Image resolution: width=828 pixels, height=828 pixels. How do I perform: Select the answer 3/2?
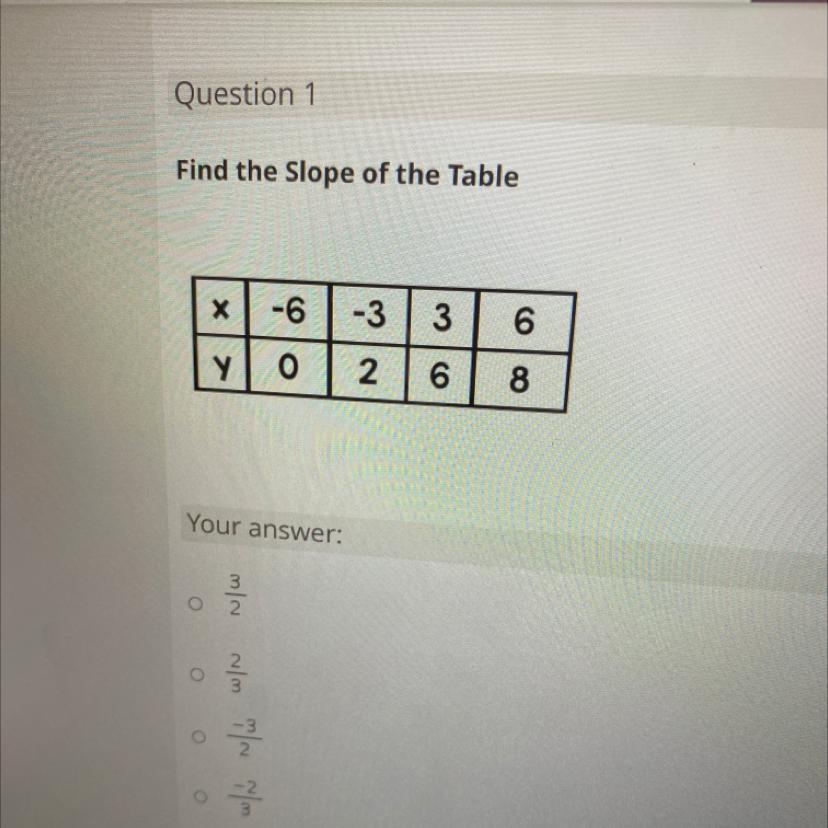[195, 603]
